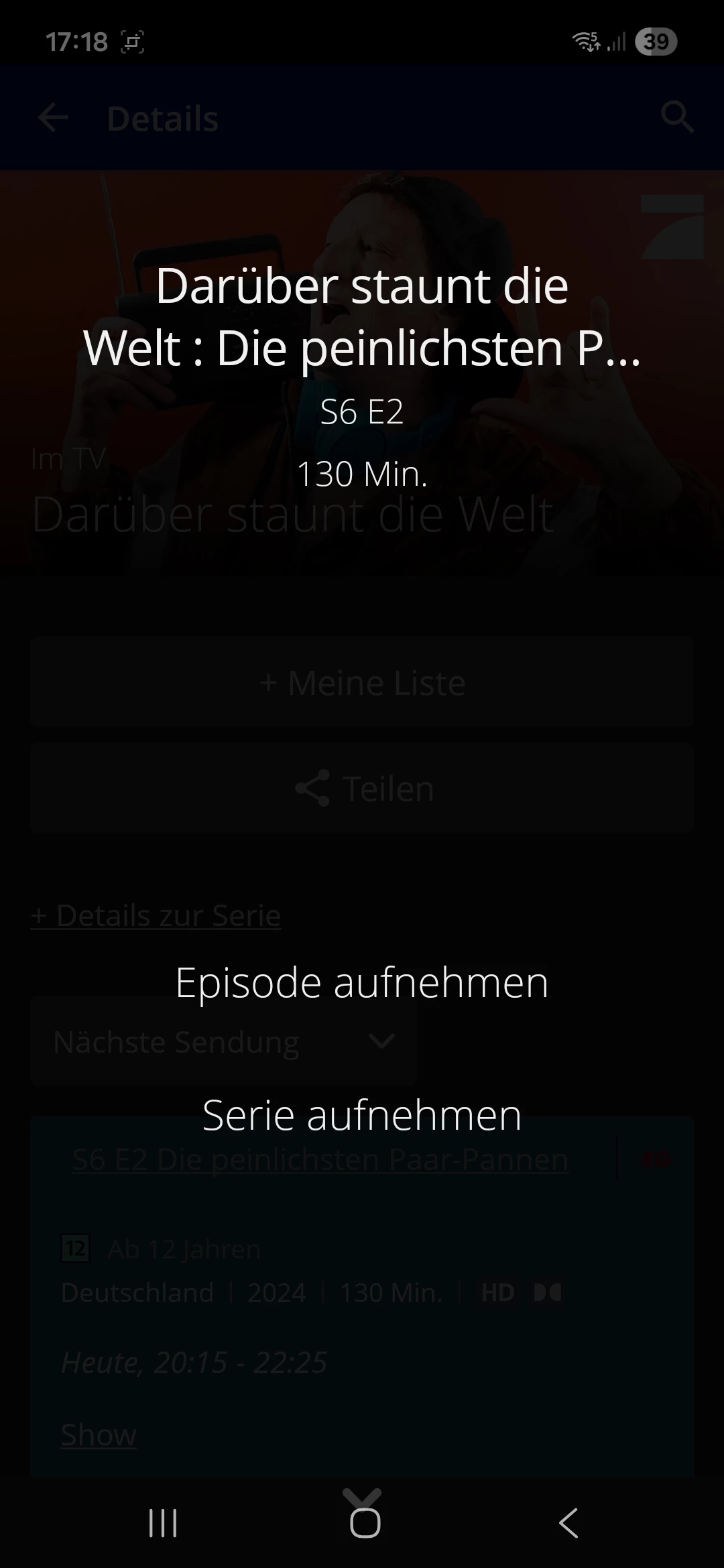Open recent apps overview

click(162, 1522)
